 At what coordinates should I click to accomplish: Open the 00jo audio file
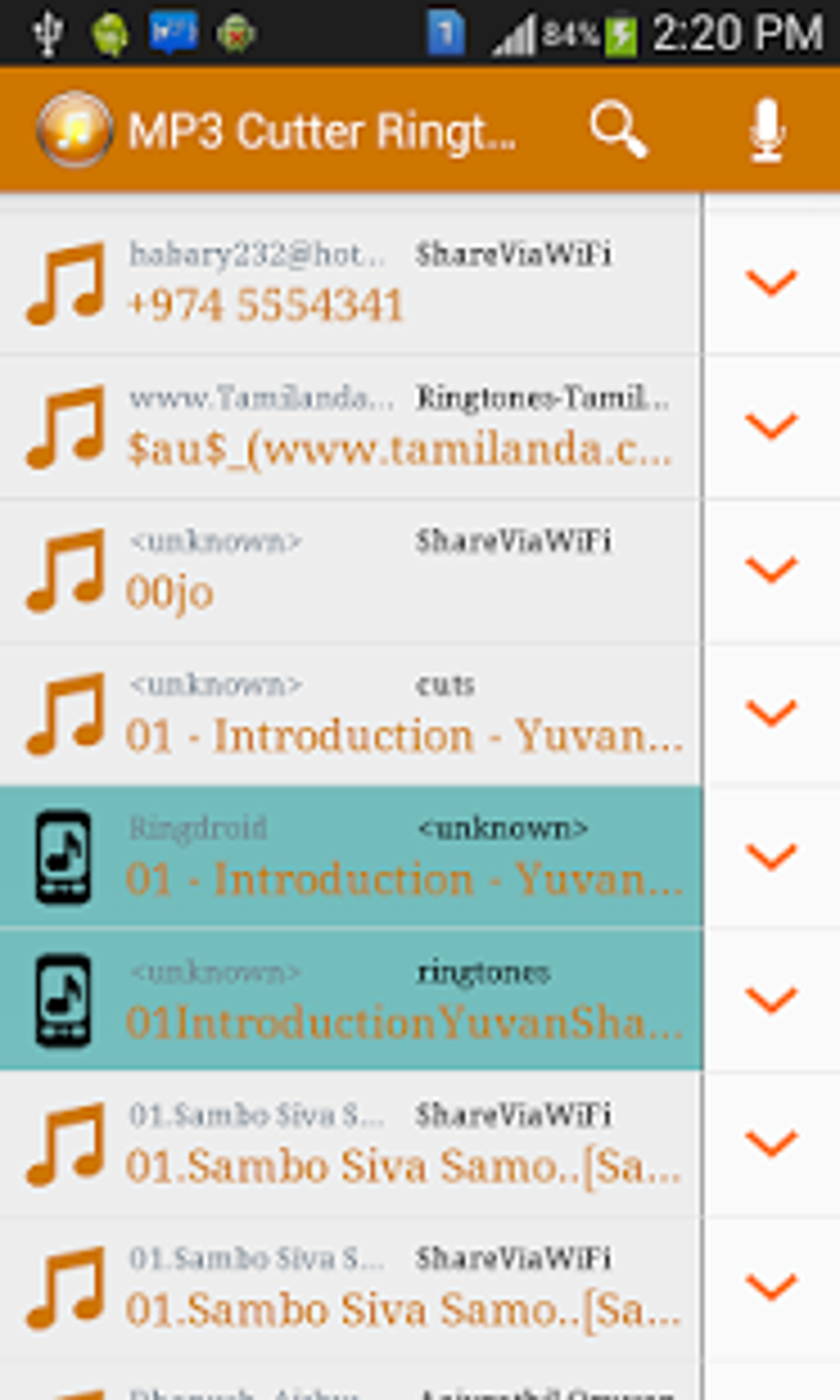[351, 571]
